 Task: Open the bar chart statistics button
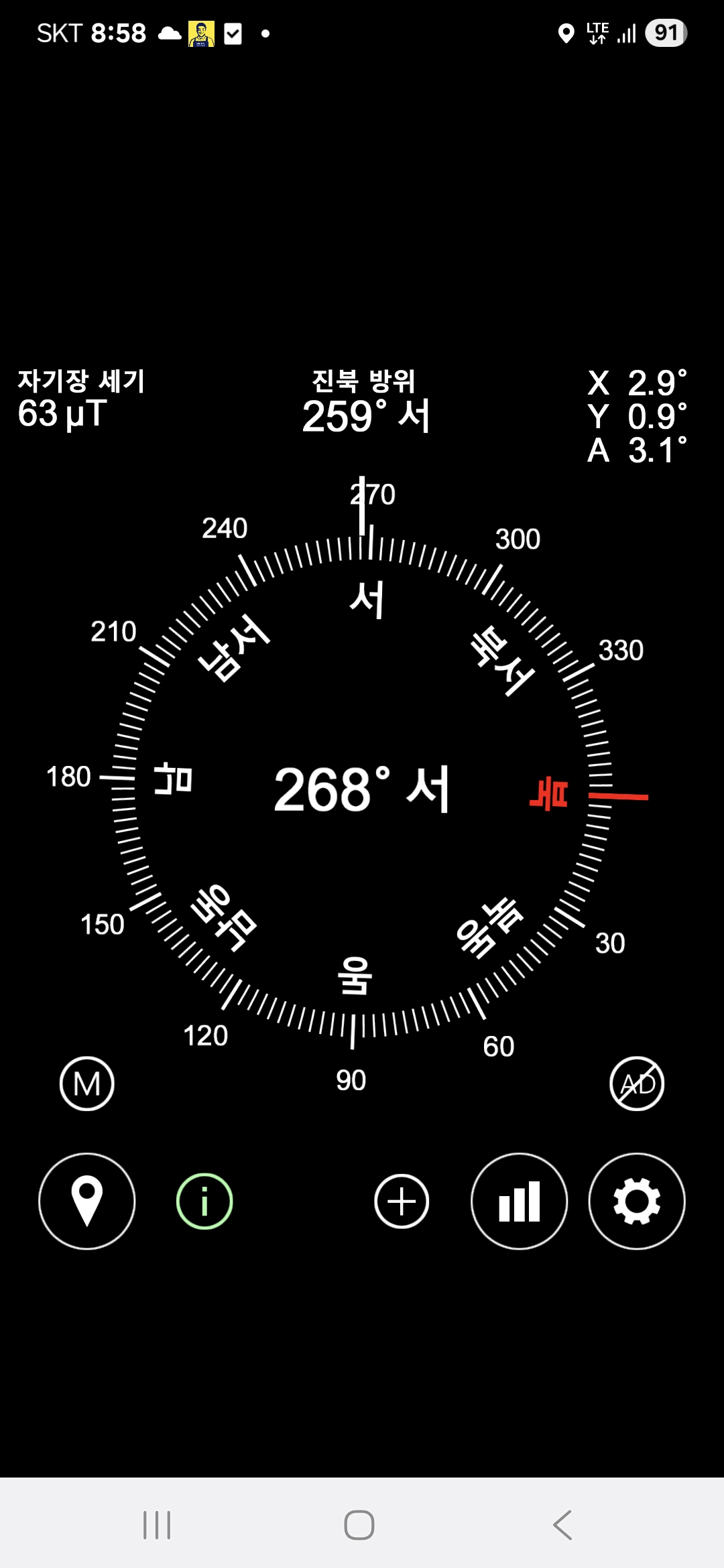pos(520,1201)
